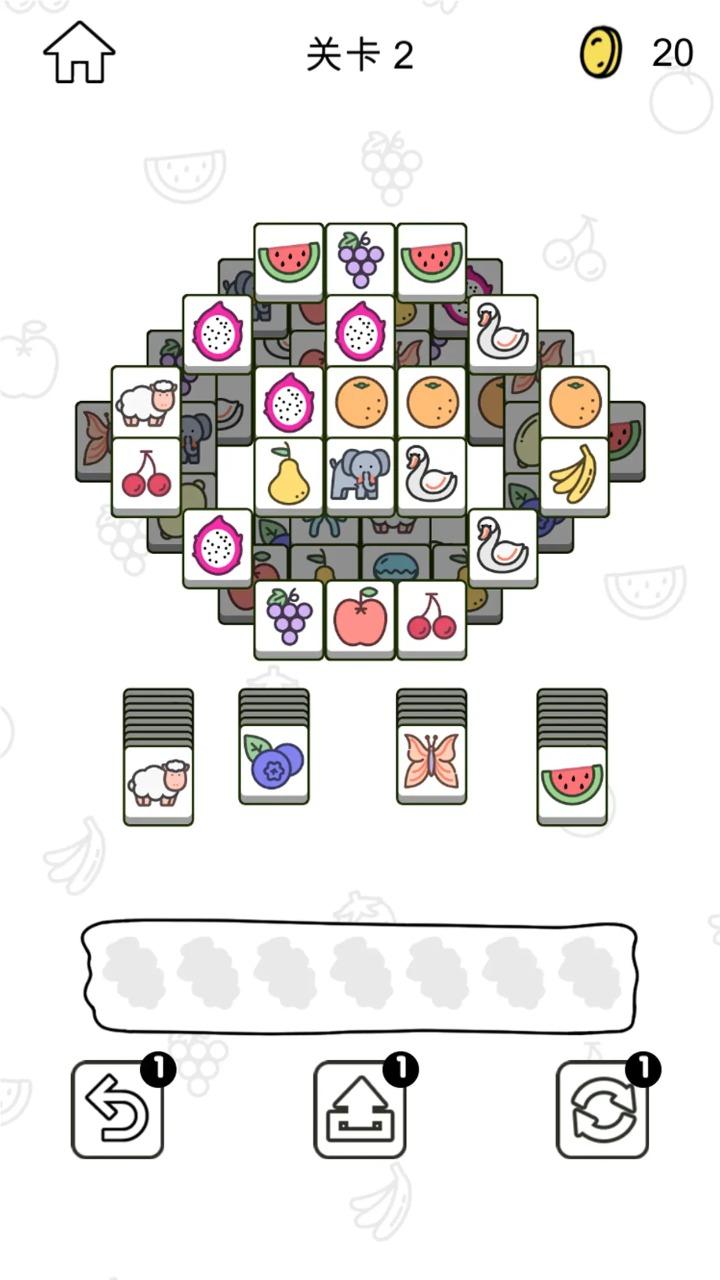
Task: Use the move-out tiles power-up
Action: click(x=360, y=1109)
